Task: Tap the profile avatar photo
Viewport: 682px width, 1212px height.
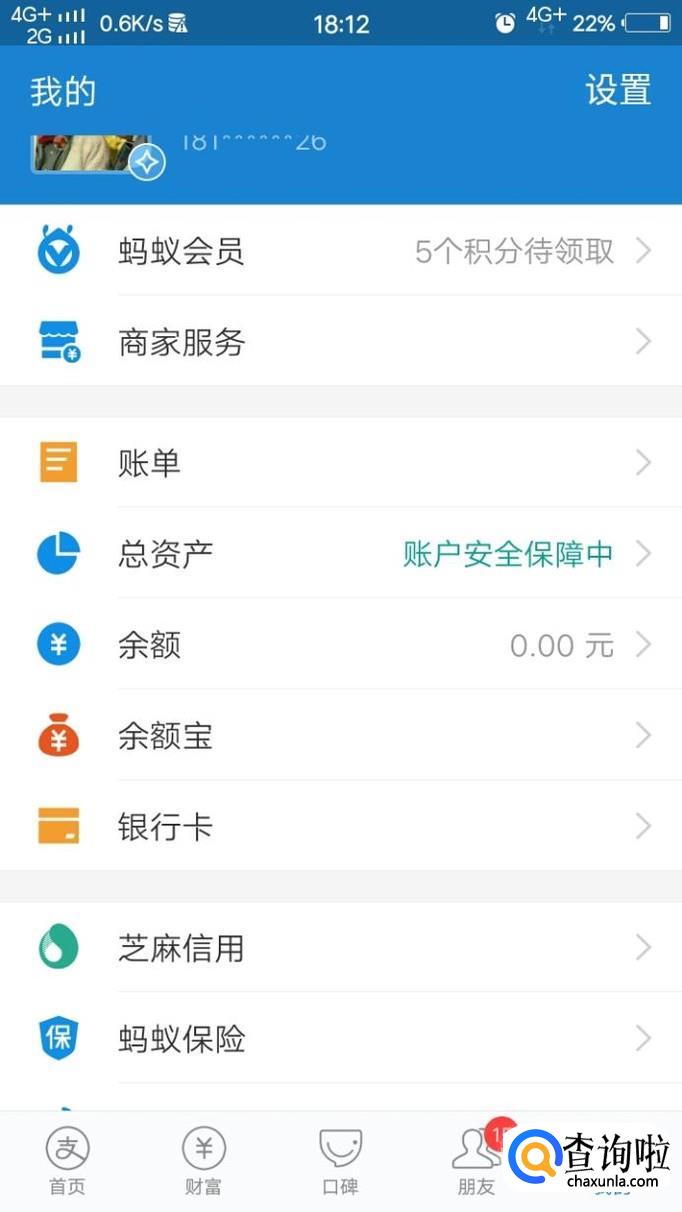Action: tap(92, 152)
